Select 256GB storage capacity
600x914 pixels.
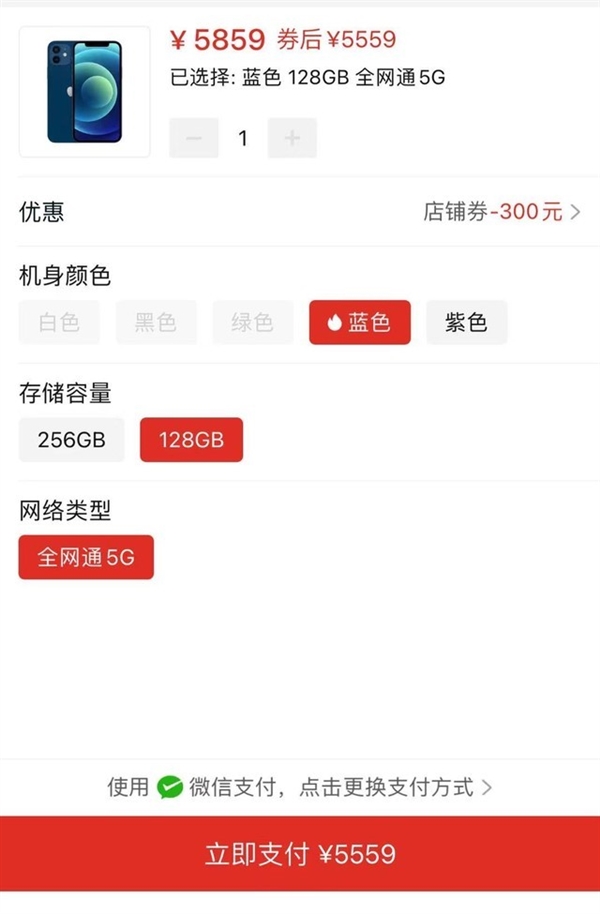point(71,440)
